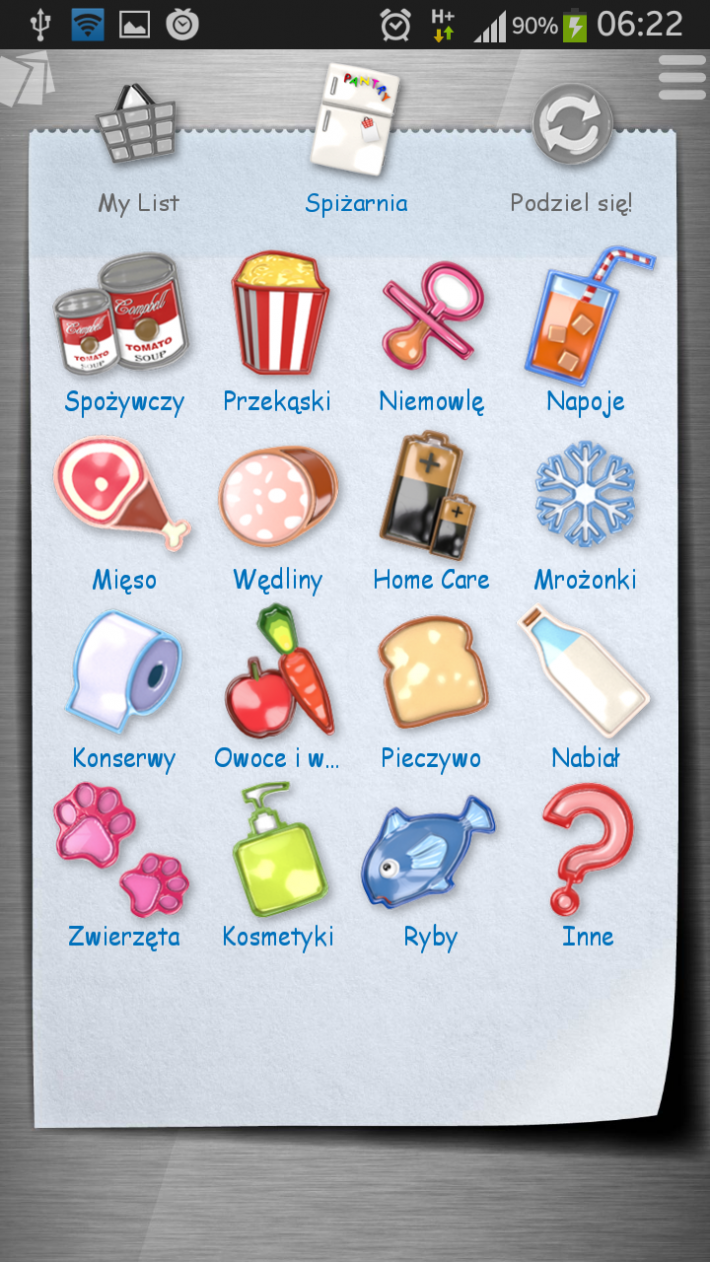Screen dimensions: 710x1262
Task: Select the Inne question mark category
Action: click(x=586, y=866)
